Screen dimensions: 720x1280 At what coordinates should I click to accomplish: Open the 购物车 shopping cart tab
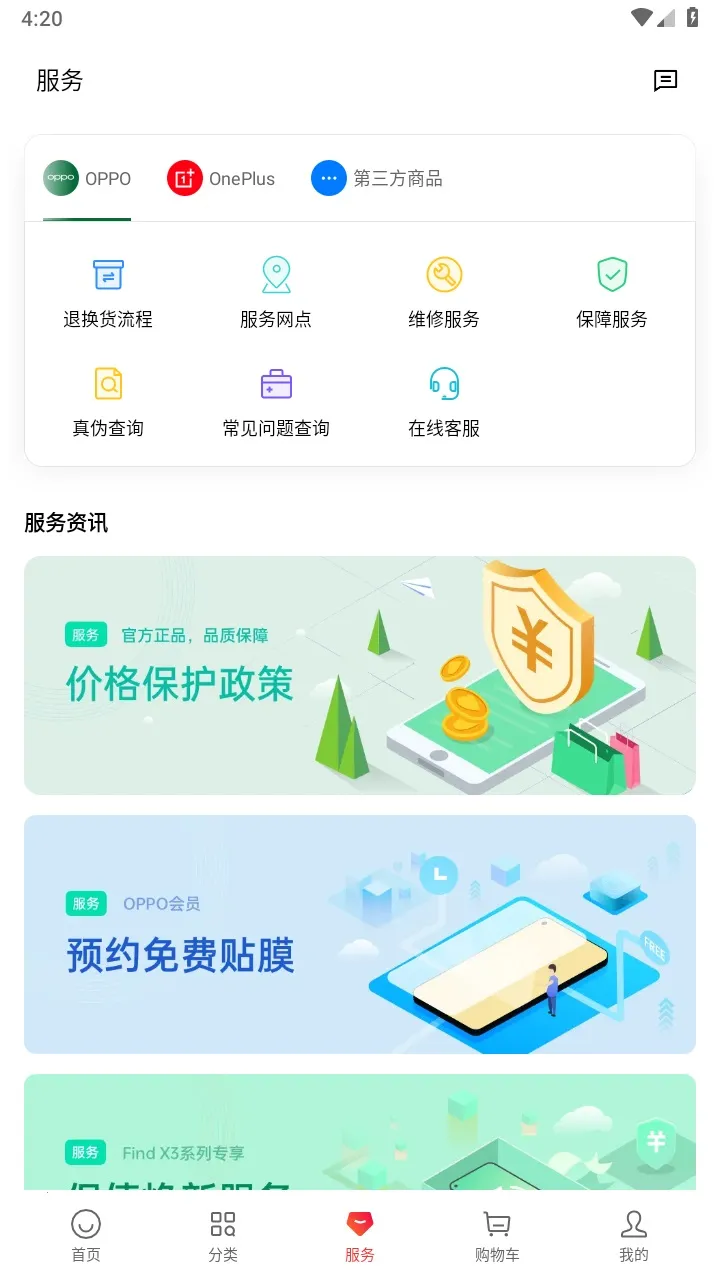point(497,1232)
